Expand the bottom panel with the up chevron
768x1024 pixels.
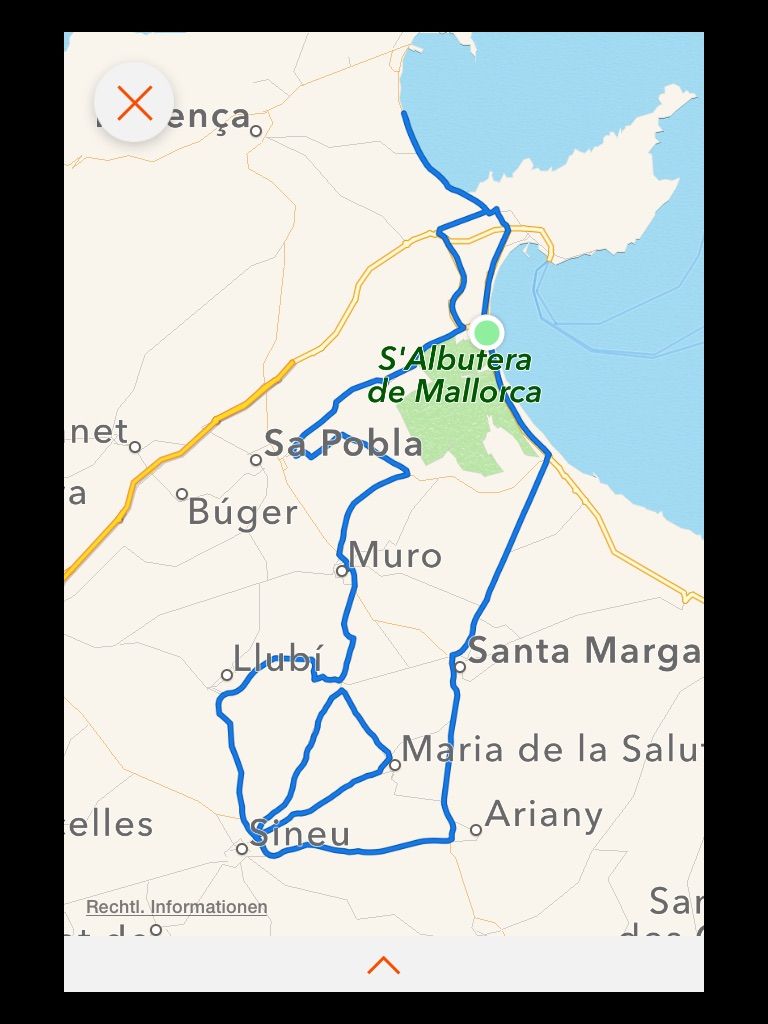384,965
